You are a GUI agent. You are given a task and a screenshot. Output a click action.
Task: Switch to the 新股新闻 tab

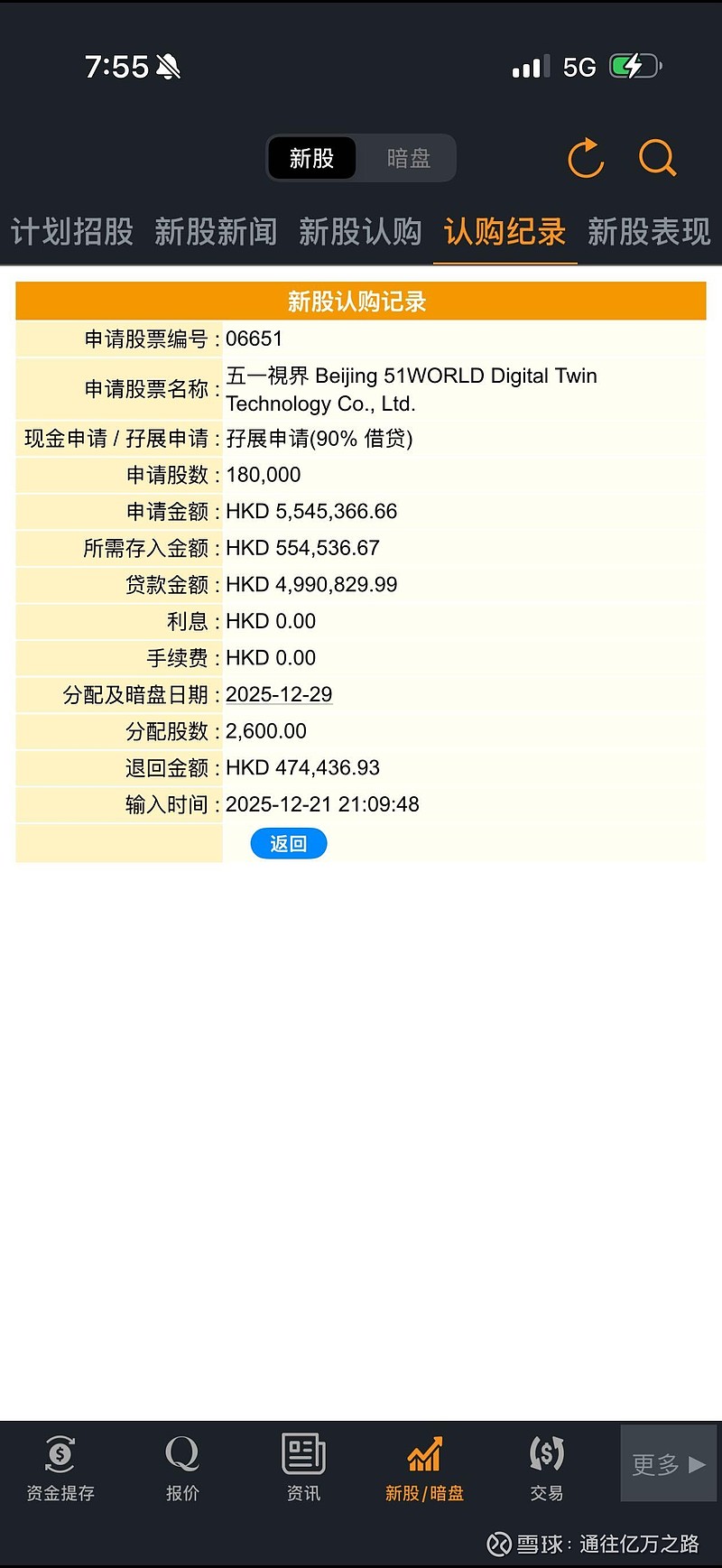click(217, 233)
